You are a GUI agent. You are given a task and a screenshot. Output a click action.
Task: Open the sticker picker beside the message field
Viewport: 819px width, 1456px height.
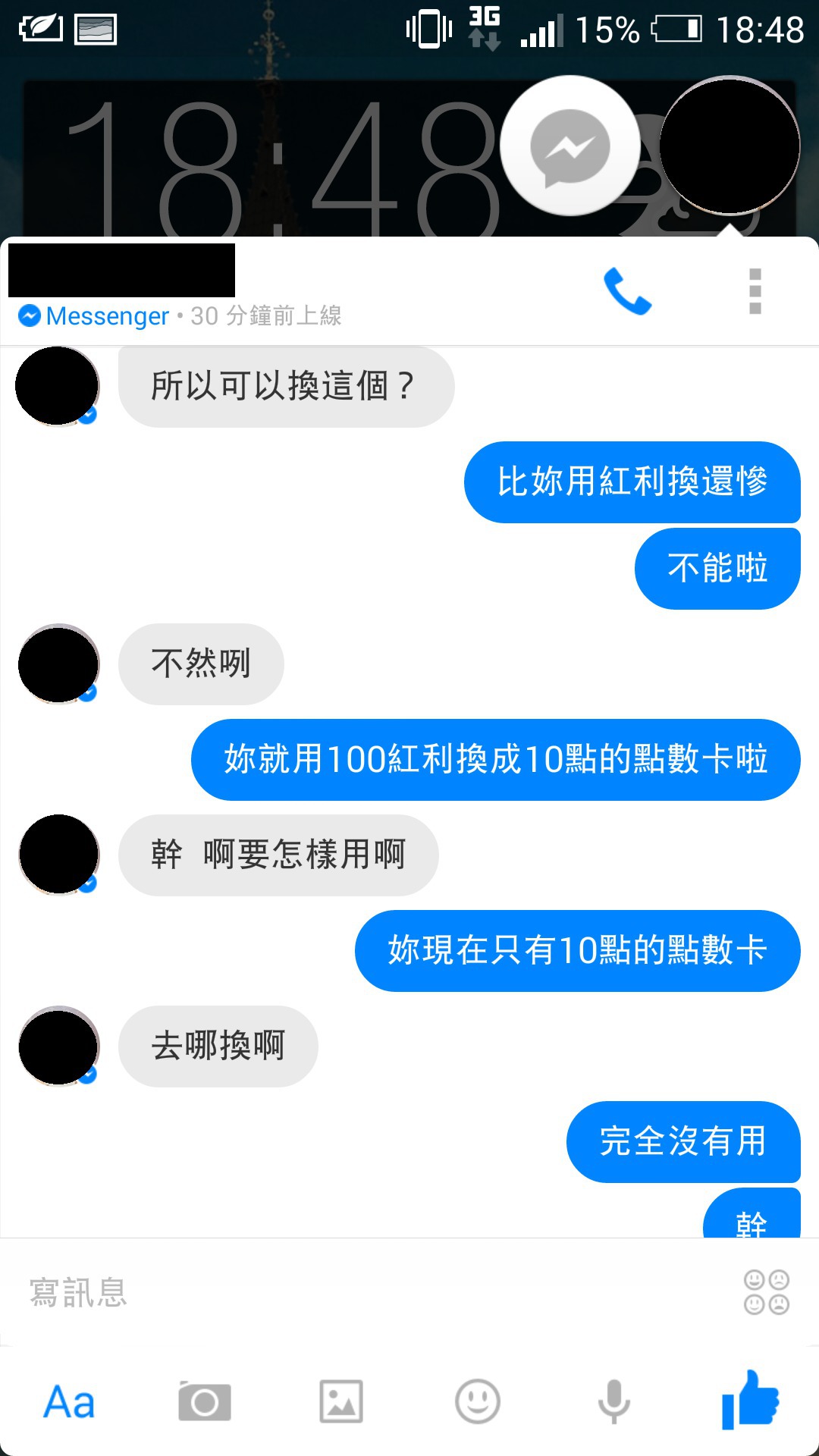pyautogui.click(x=766, y=1292)
